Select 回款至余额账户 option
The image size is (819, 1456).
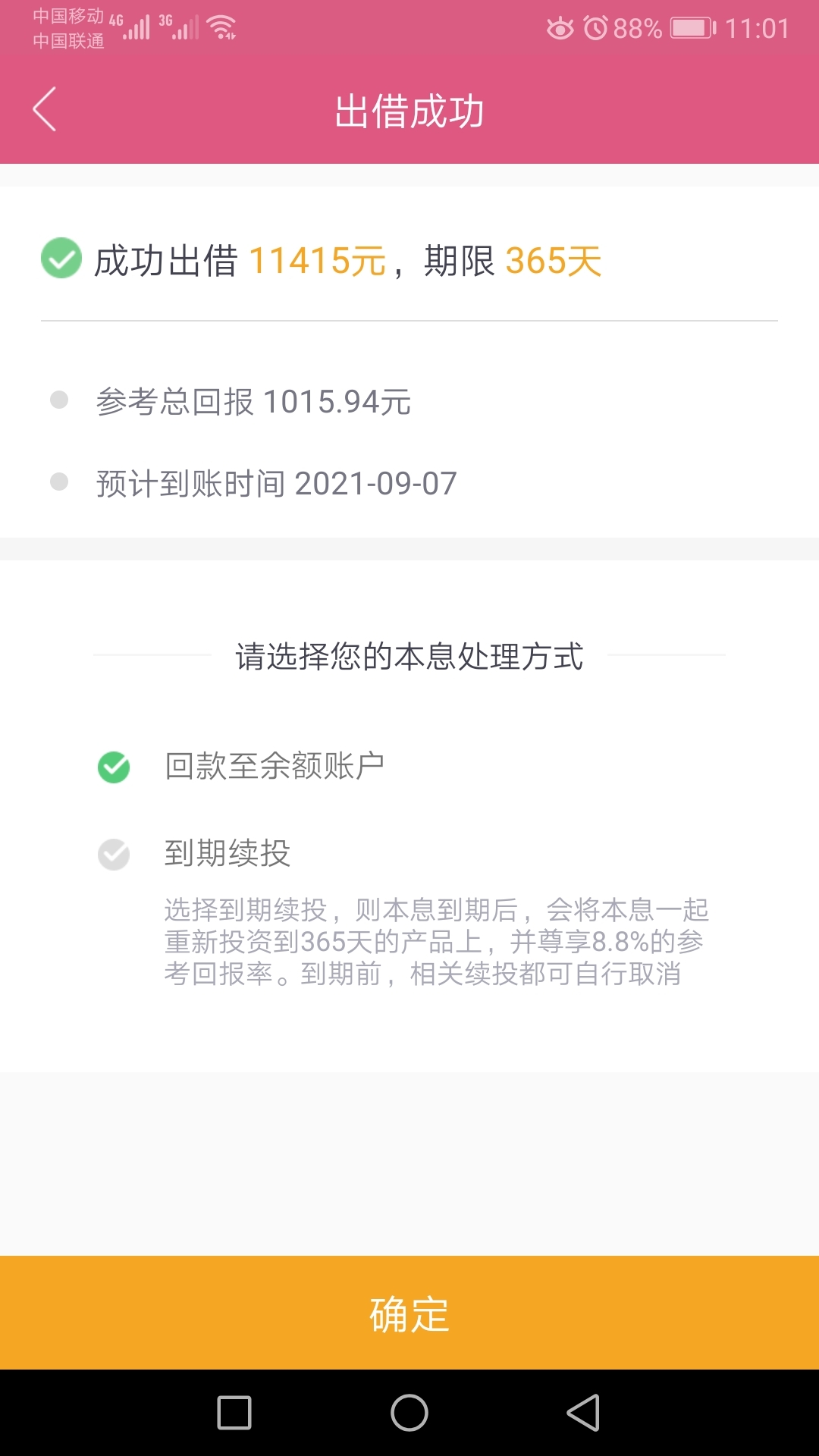point(241,767)
